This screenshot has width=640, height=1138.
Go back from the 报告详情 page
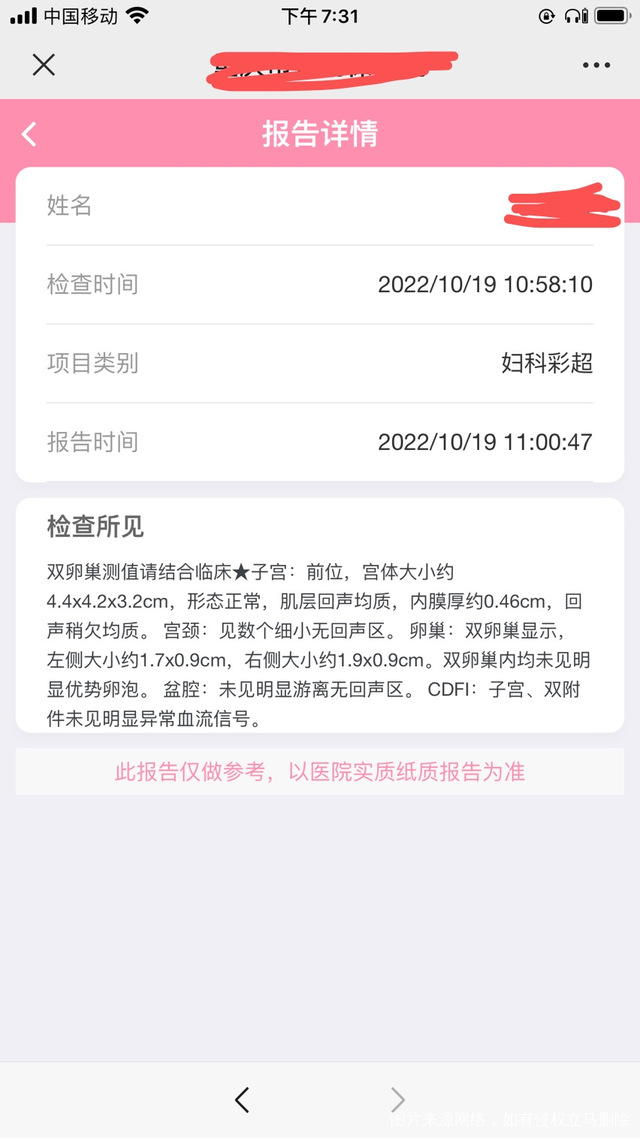pyautogui.click(x=30, y=134)
